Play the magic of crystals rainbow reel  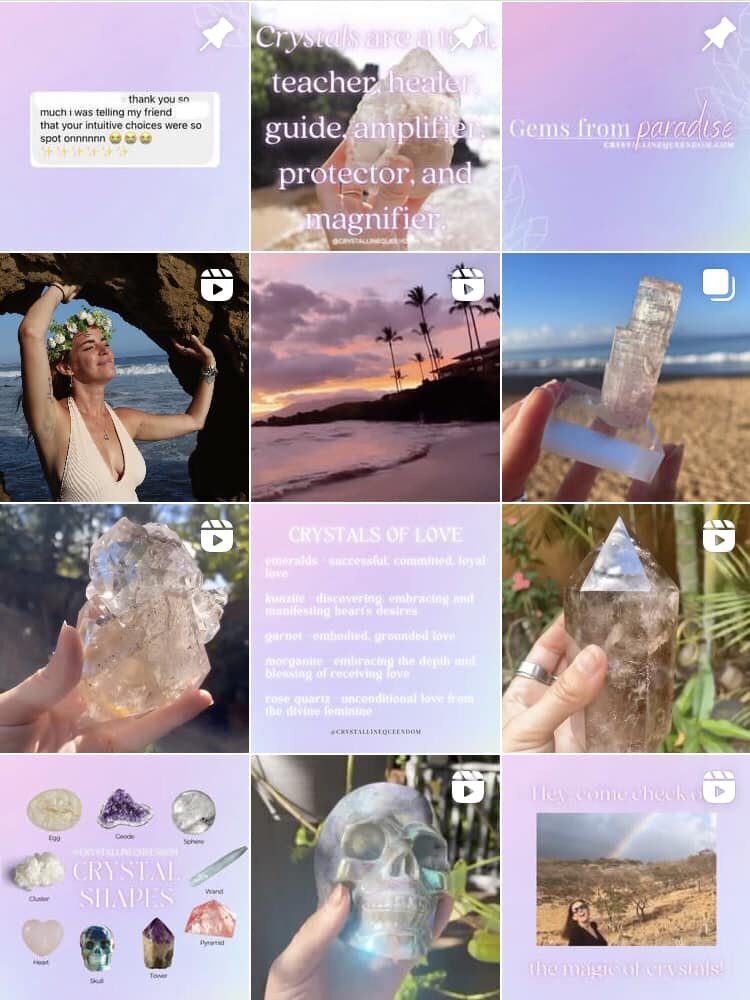[x=625, y=878]
